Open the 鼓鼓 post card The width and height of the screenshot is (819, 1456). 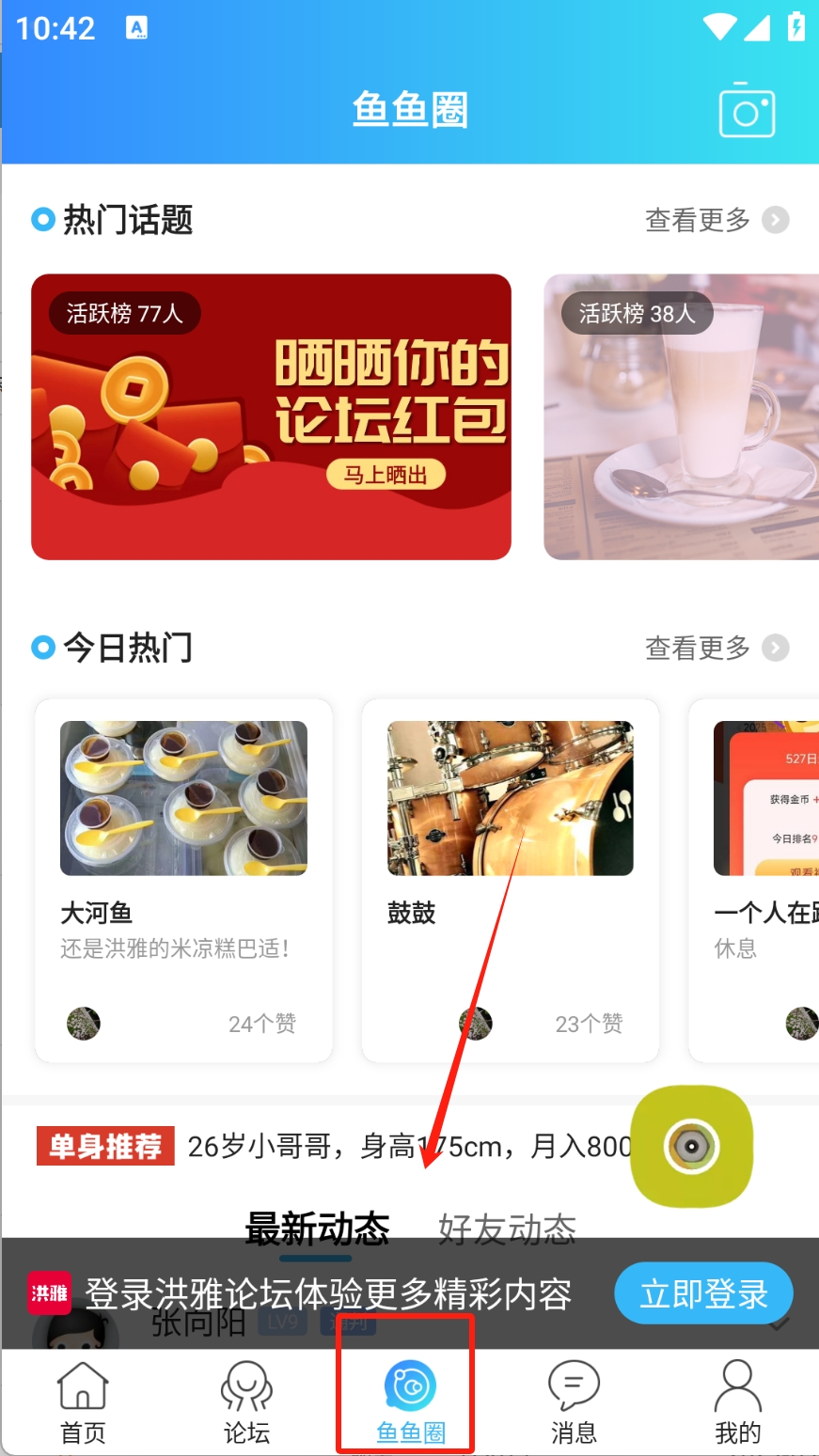point(510,880)
